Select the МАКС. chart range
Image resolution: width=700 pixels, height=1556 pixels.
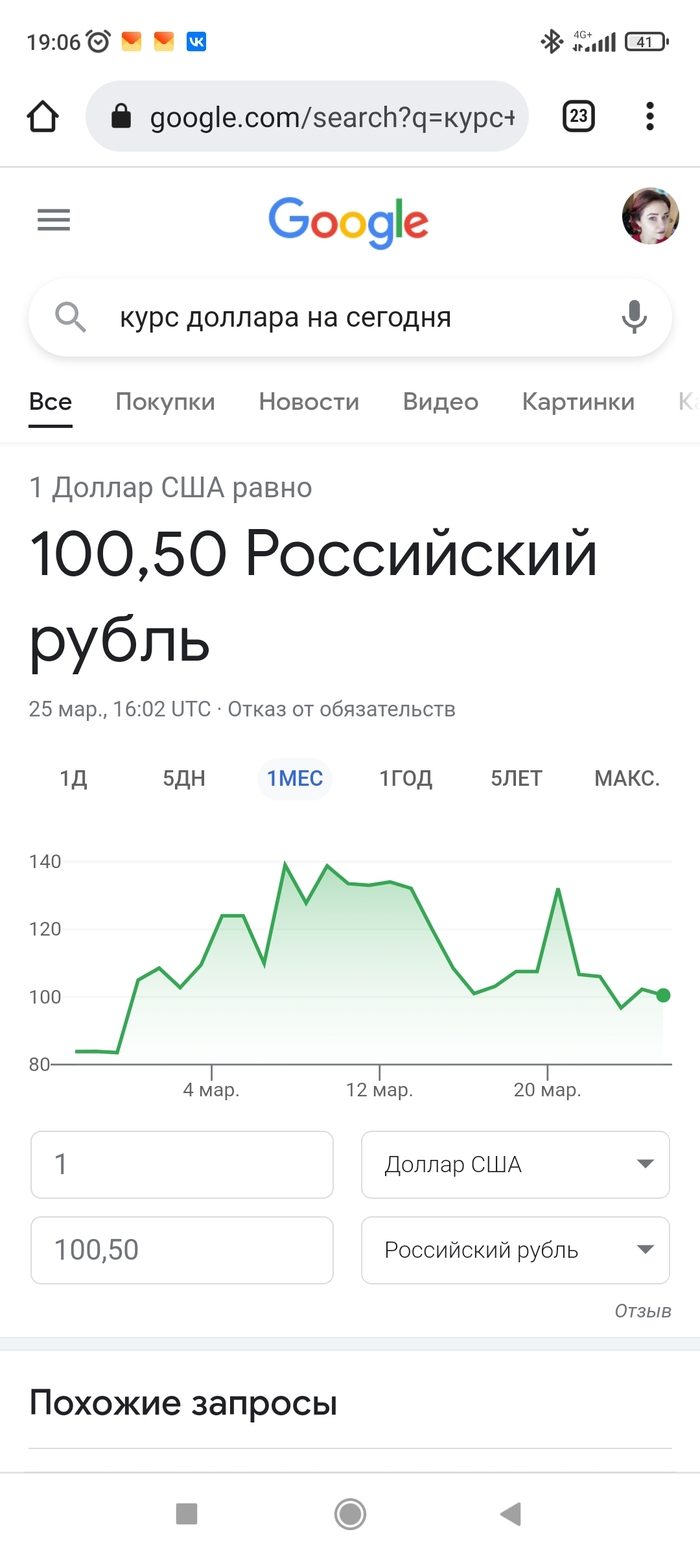click(627, 779)
